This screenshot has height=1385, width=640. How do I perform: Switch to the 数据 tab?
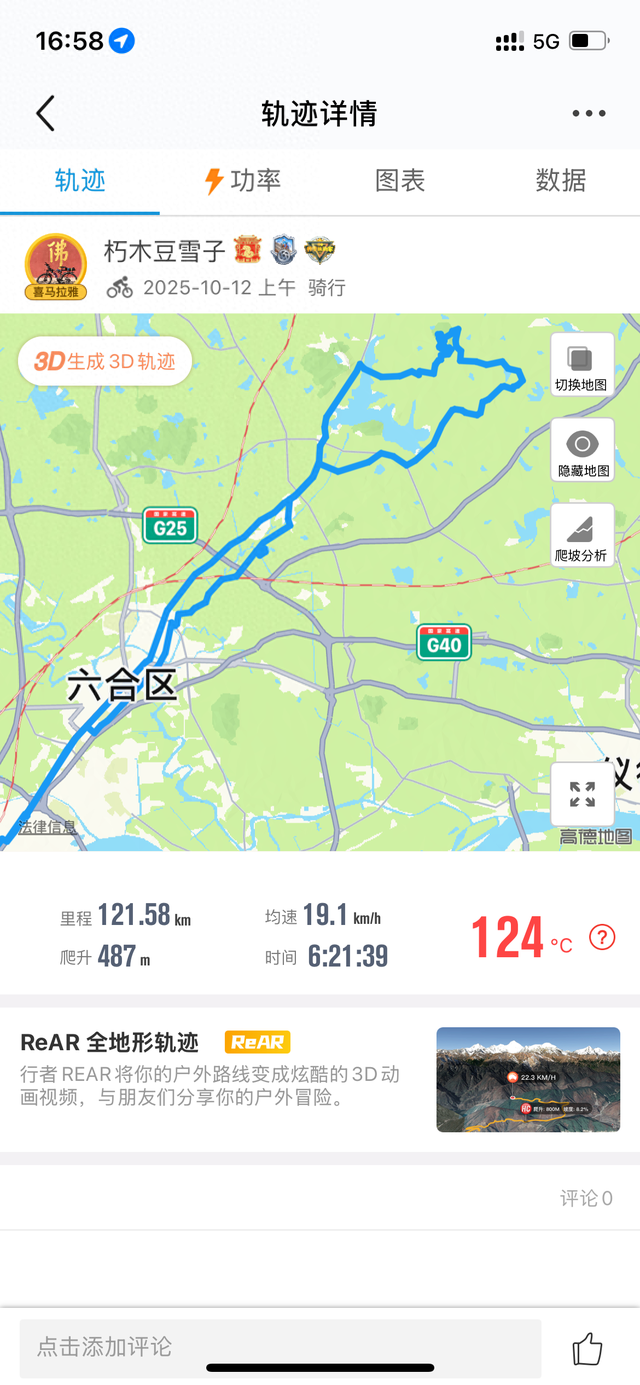point(560,181)
